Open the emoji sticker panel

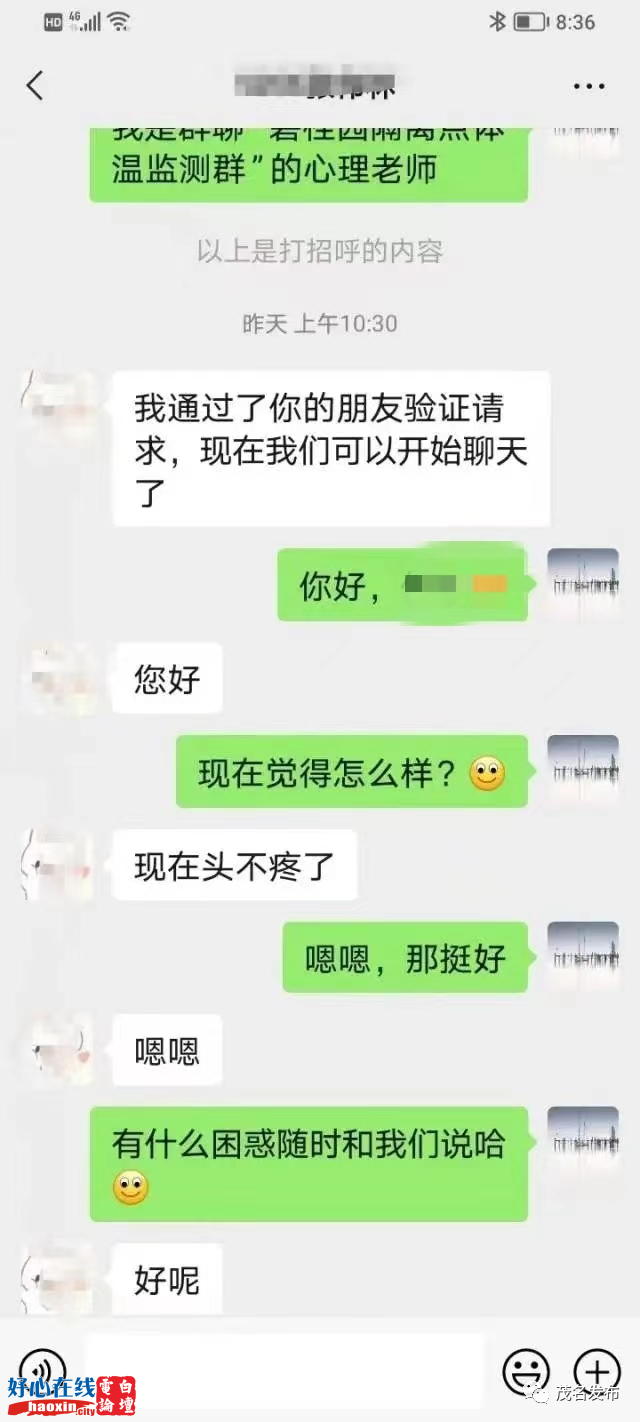point(525,1367)
